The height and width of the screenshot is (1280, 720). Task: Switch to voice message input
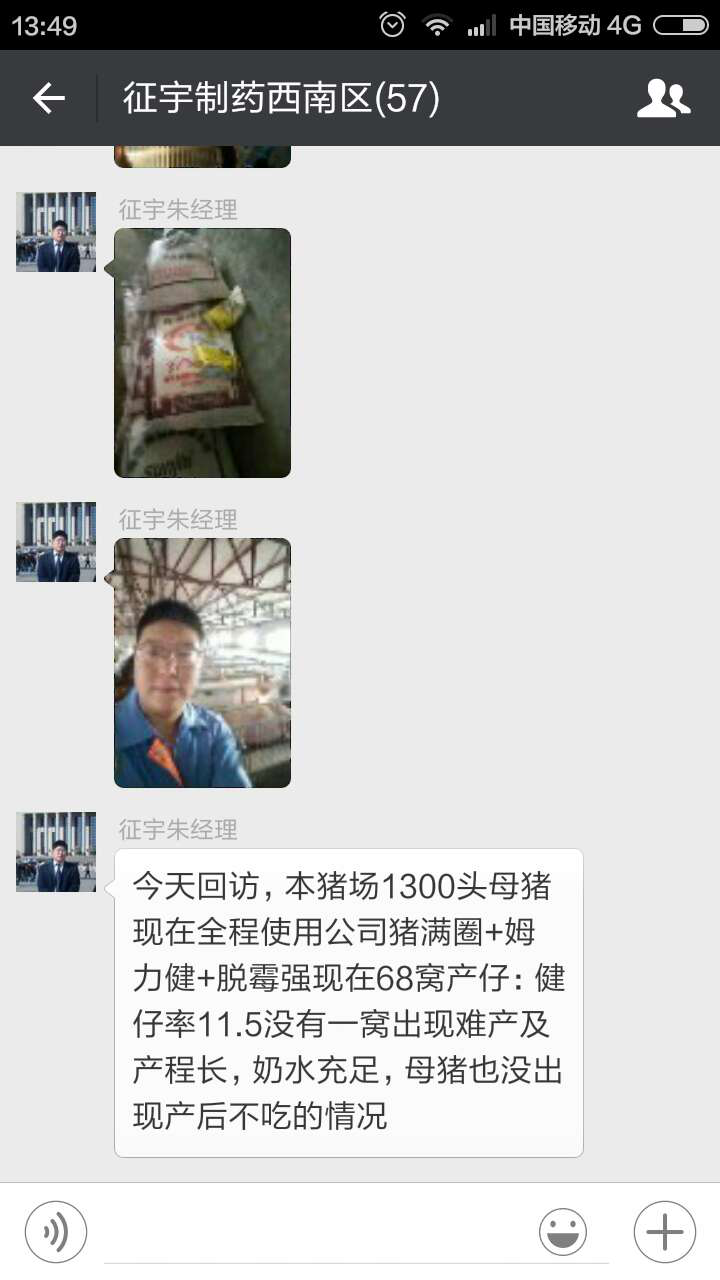[x=56, y=1232]
